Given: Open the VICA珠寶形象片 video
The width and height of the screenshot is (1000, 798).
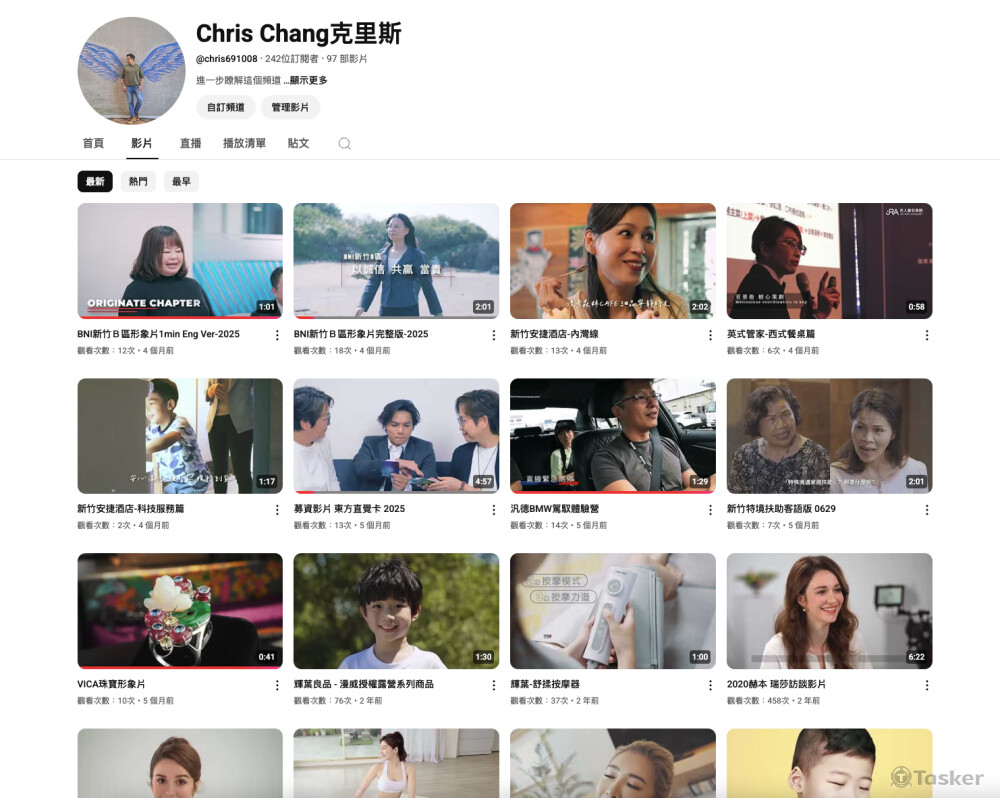Looking at the screenshot, I should tap(180, 611).
